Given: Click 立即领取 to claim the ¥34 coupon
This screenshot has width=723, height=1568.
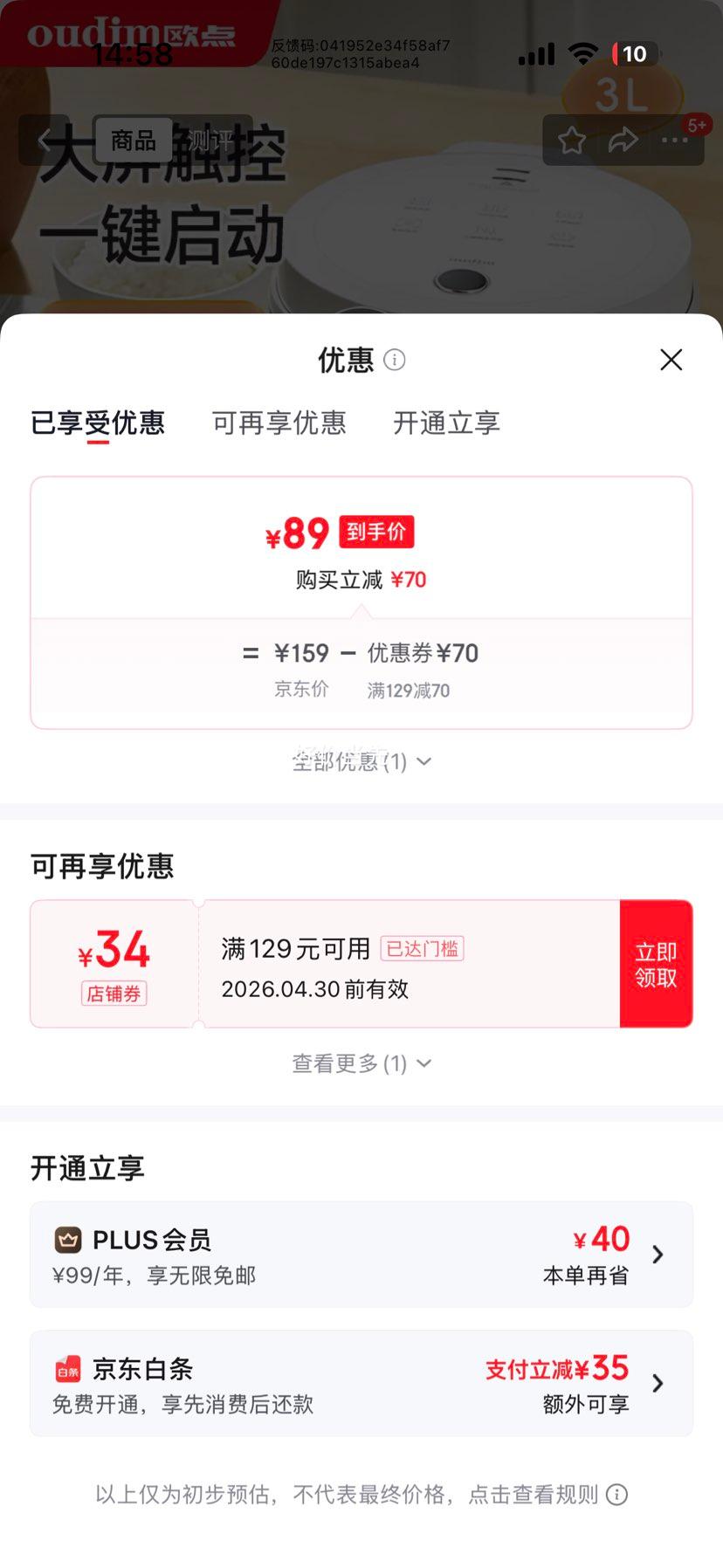Looking at the screenshot, I should [x=657, y=963].
